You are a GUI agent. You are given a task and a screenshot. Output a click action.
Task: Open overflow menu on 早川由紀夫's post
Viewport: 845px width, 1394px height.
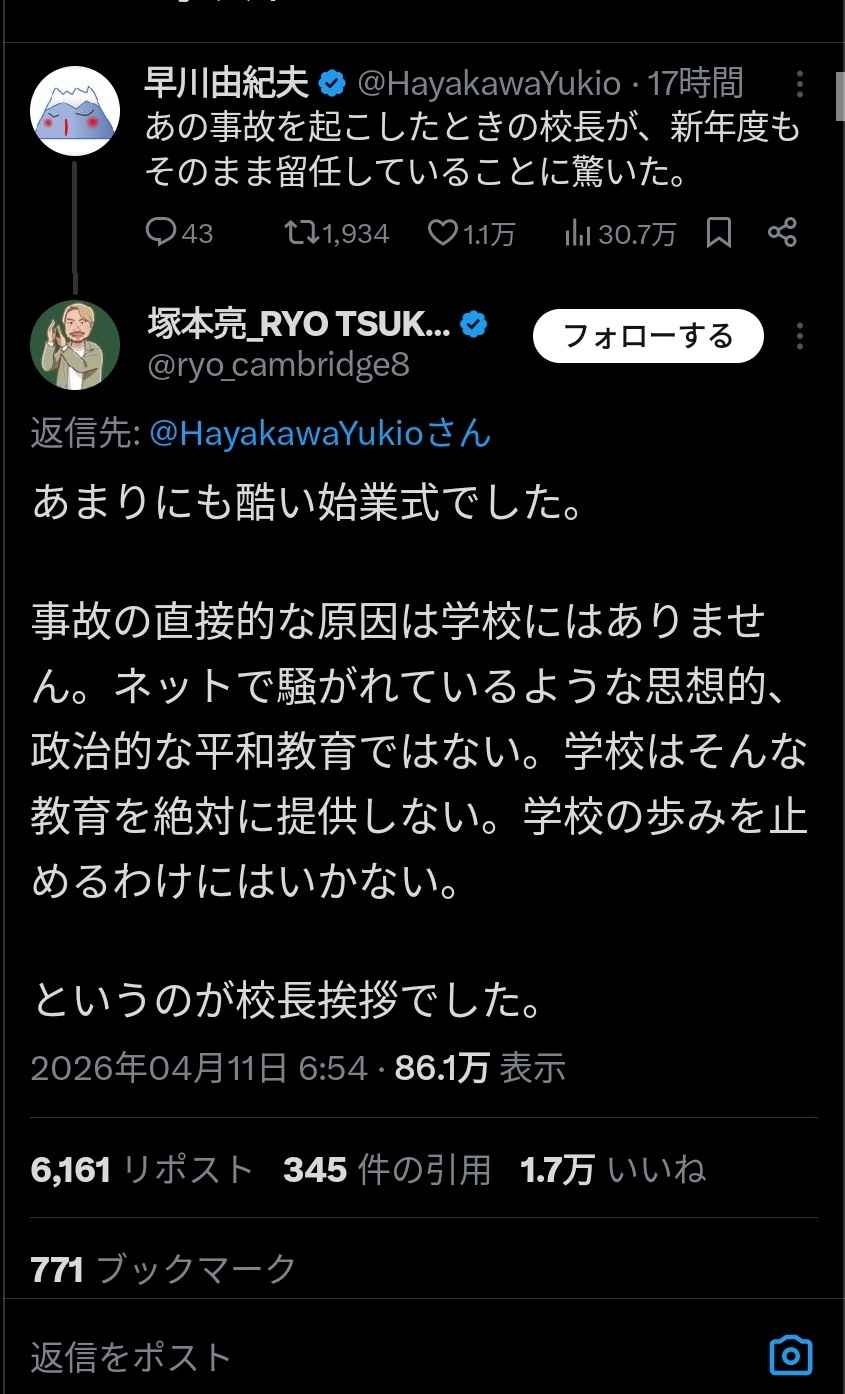tap(799, 84)
